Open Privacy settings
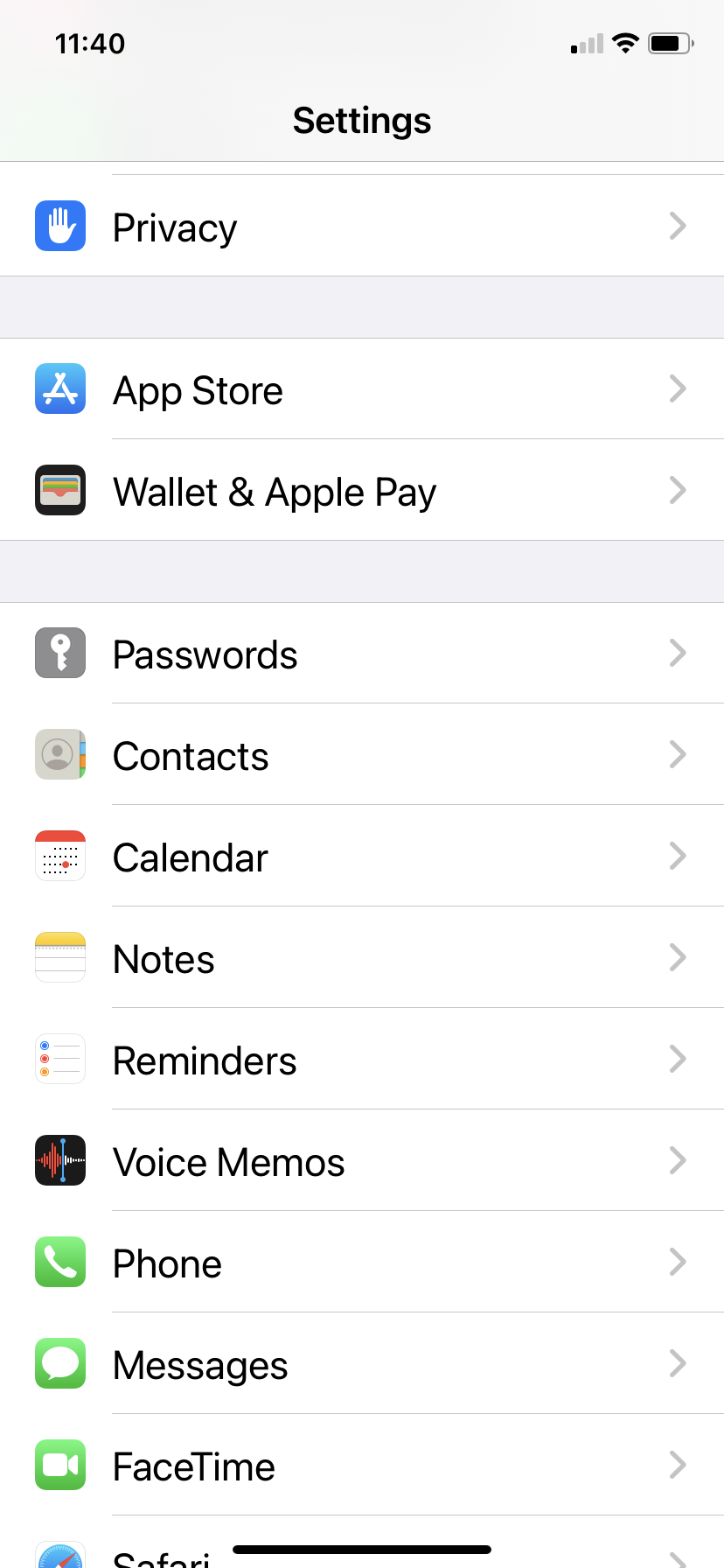The height and width of the screenshot is (1568, 724). pos(362,227)
